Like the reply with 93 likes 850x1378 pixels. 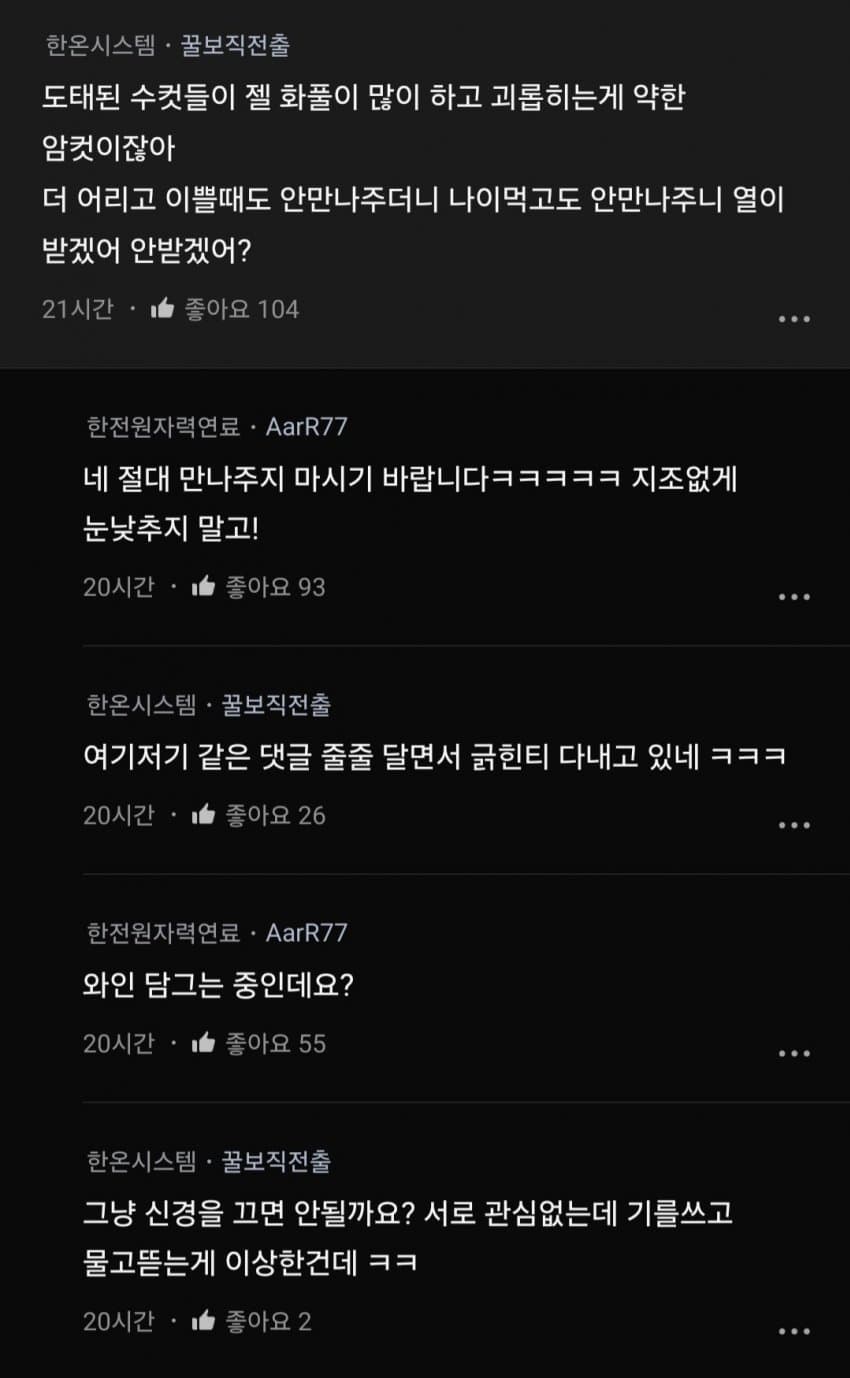(x=204, y=587)
